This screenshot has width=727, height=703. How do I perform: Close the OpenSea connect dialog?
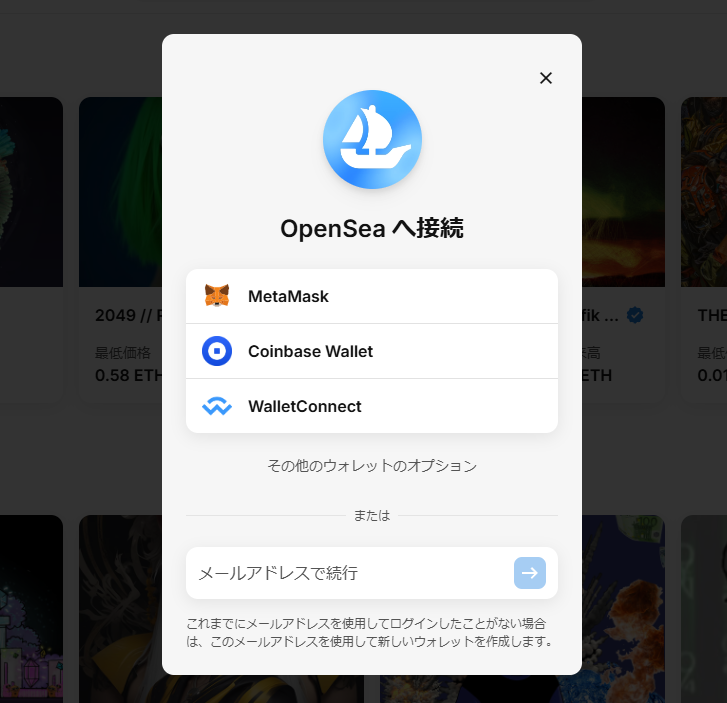(x=545, y=78)
